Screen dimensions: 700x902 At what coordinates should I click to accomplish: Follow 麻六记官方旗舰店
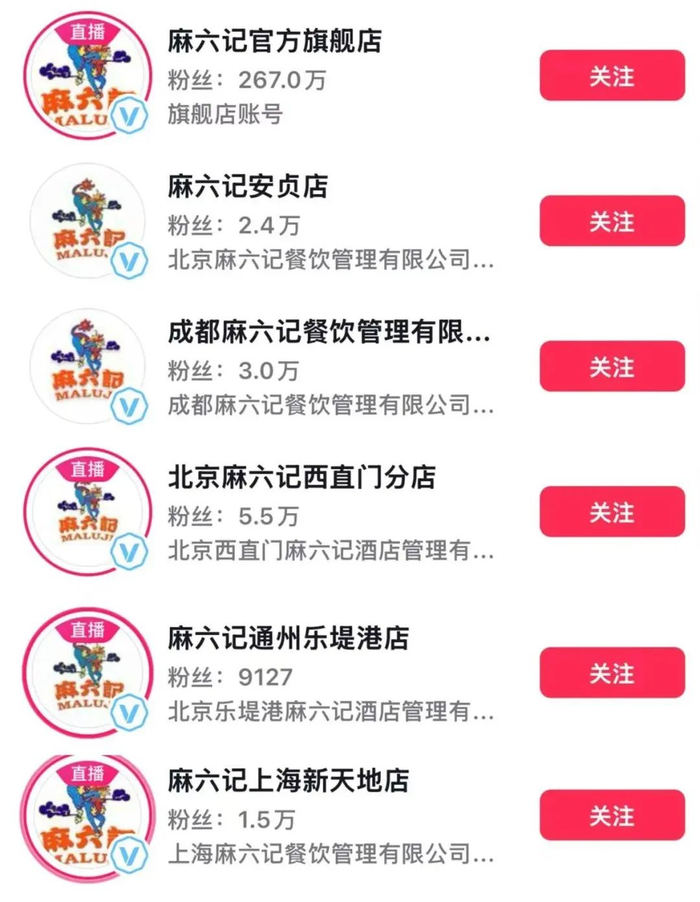point(612,76)
